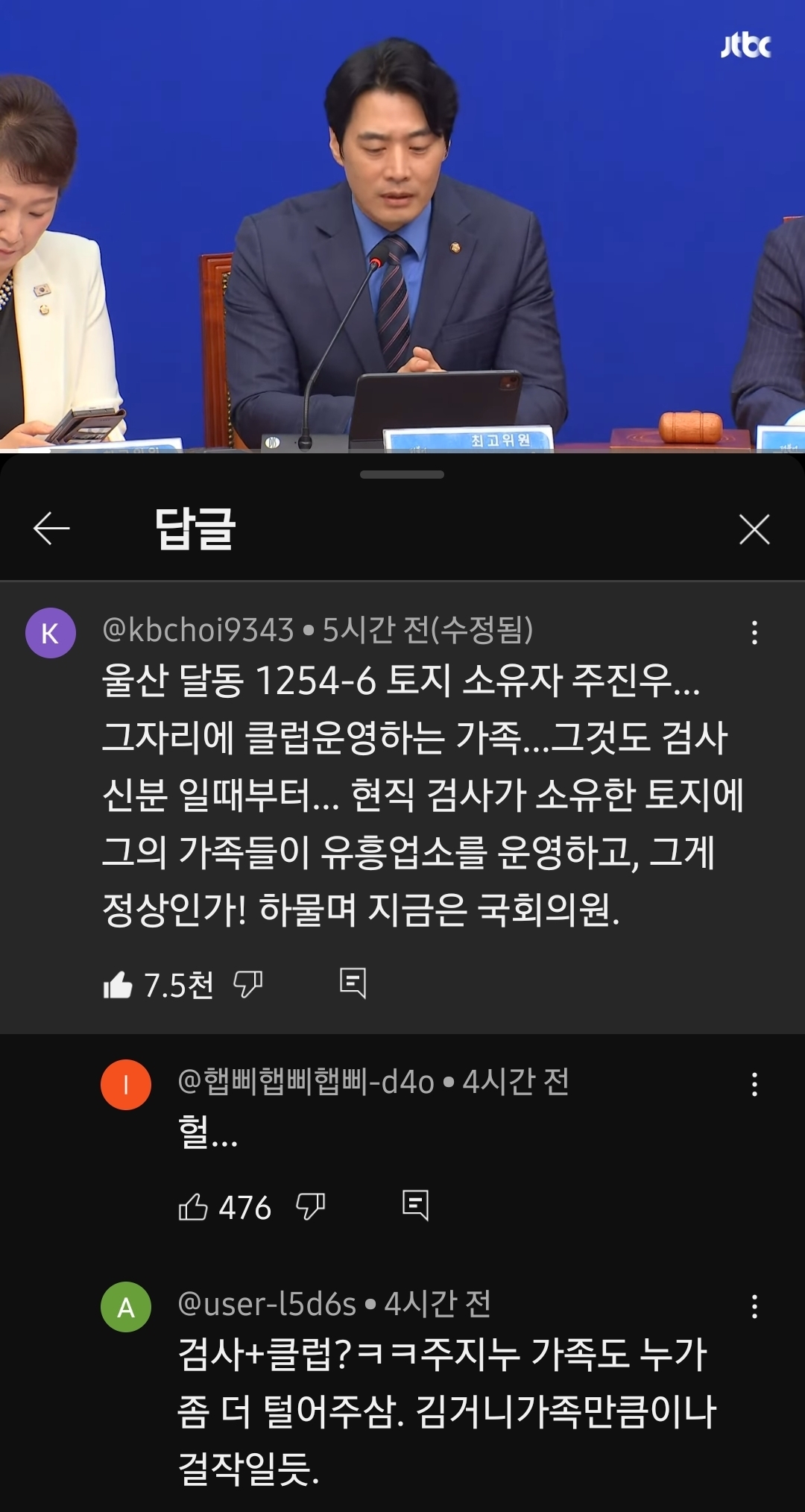Open options for @user-l5d6s's reply
This screenshot has height=1512, width=805.
[754, 1306]
